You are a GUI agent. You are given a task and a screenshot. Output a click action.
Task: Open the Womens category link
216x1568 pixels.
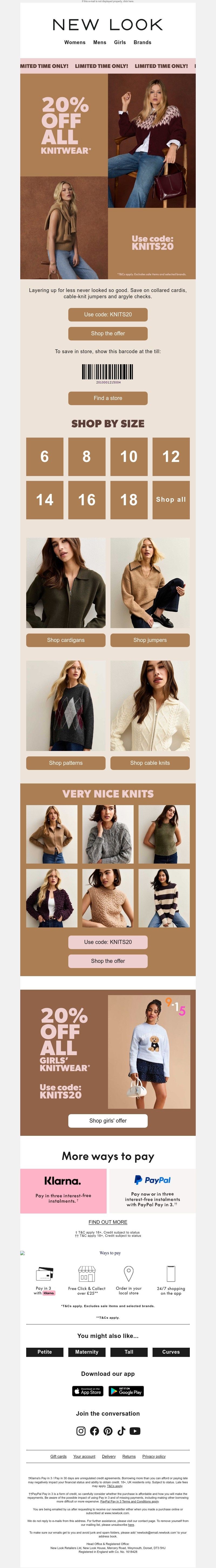[75, 42]
